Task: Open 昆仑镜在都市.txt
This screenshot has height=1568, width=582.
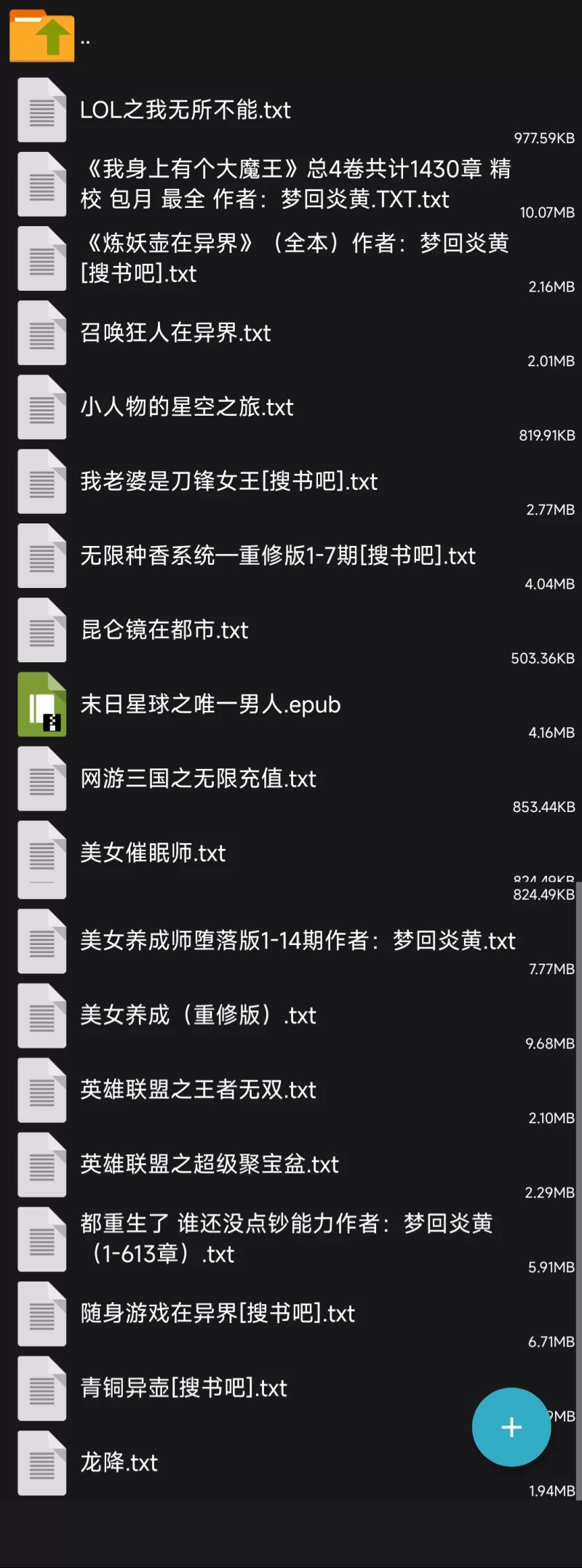Action: (x=164, y=630)
